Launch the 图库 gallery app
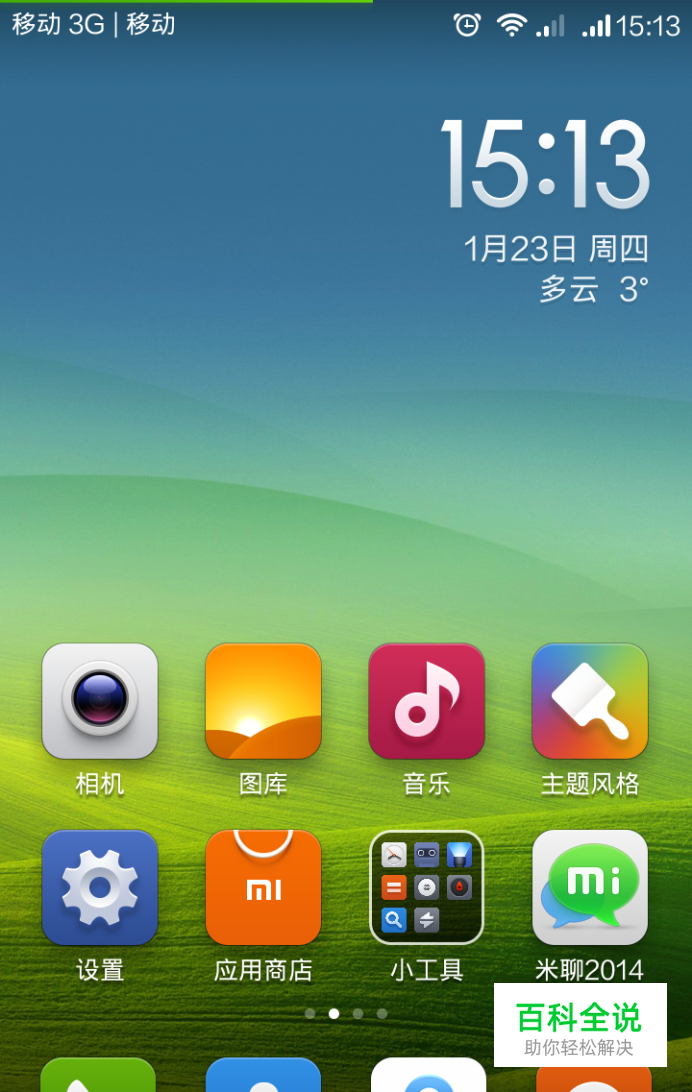 pos(263,701)
